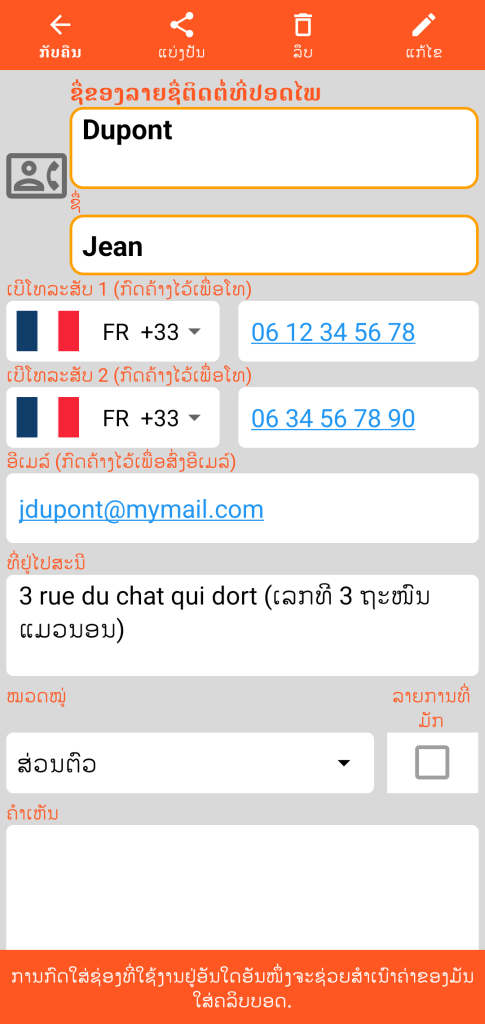Viewport: 485px width, 1024px height.
Task: Open country code dropdown for phone 1
Action: [113, 332]
